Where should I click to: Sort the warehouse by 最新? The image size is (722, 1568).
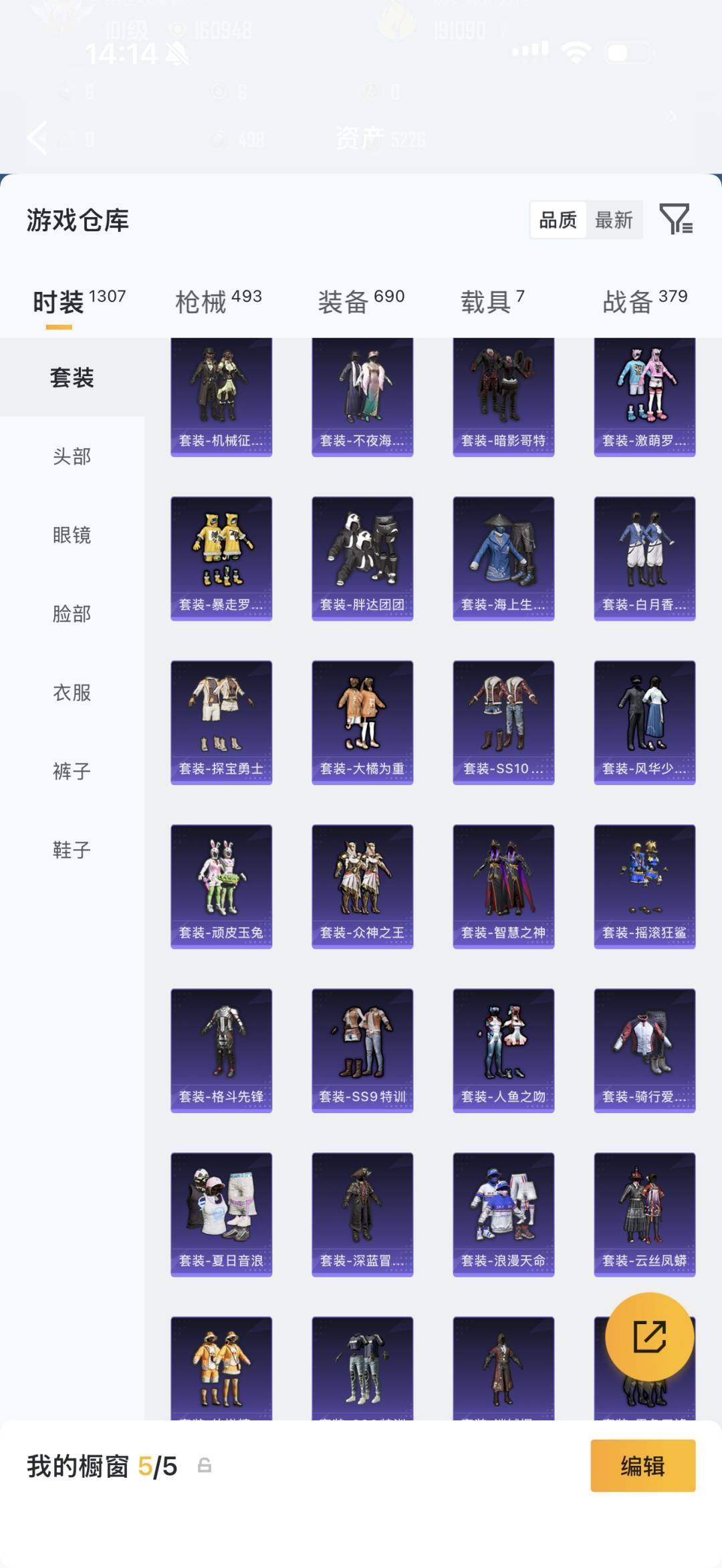click(x=614, y=220)
